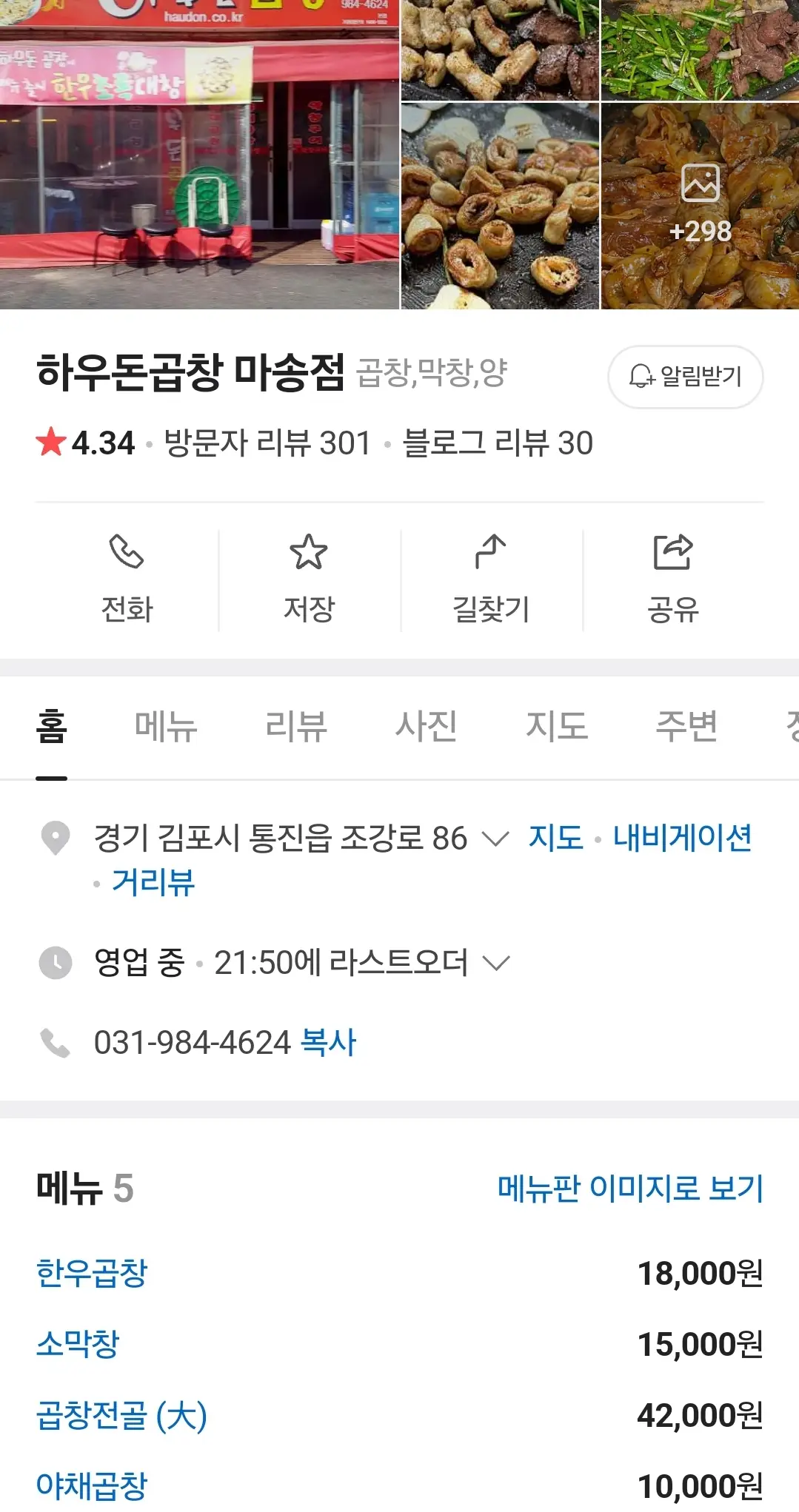Expand the address details chevron
This screenshot has width=799, height=1512.
point(495,839)
